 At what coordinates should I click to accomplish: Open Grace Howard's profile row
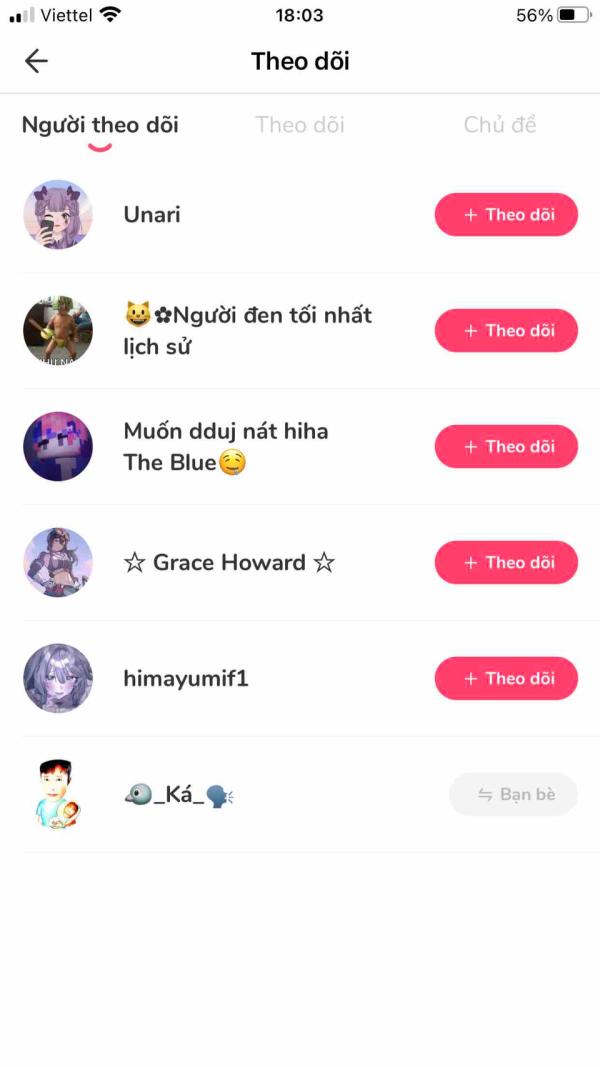[x=228, y=563]
